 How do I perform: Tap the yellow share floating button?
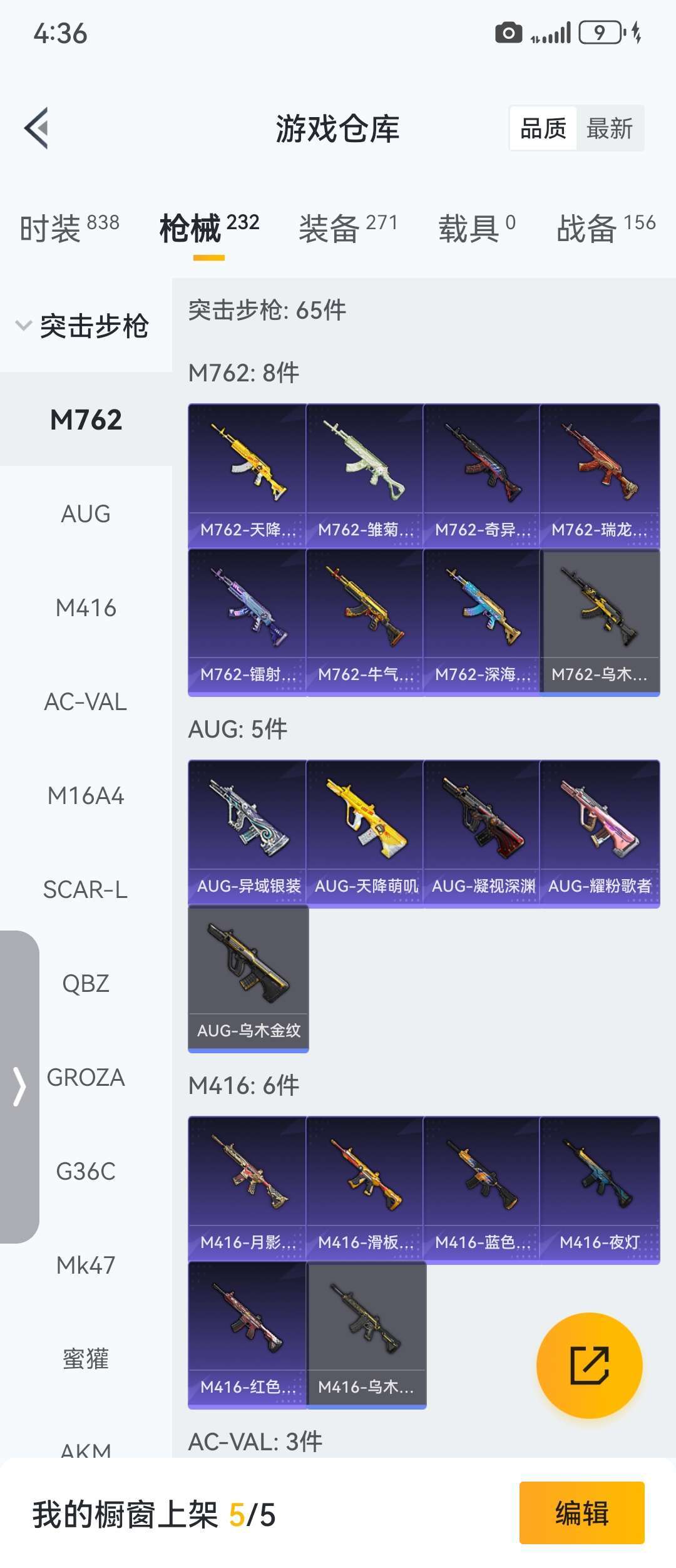[x=590, y=1365]
